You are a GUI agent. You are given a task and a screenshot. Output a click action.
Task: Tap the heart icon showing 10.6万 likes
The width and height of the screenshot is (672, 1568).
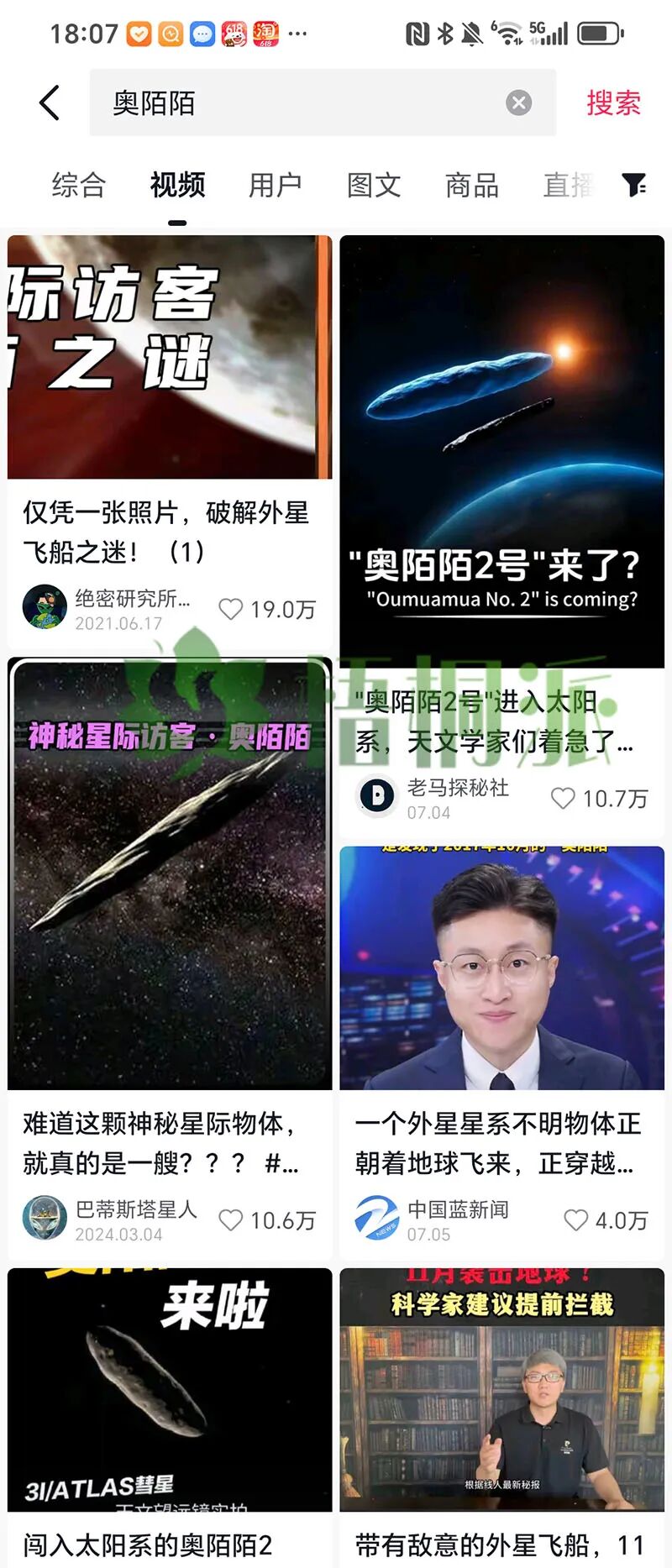click(230, 1219)
